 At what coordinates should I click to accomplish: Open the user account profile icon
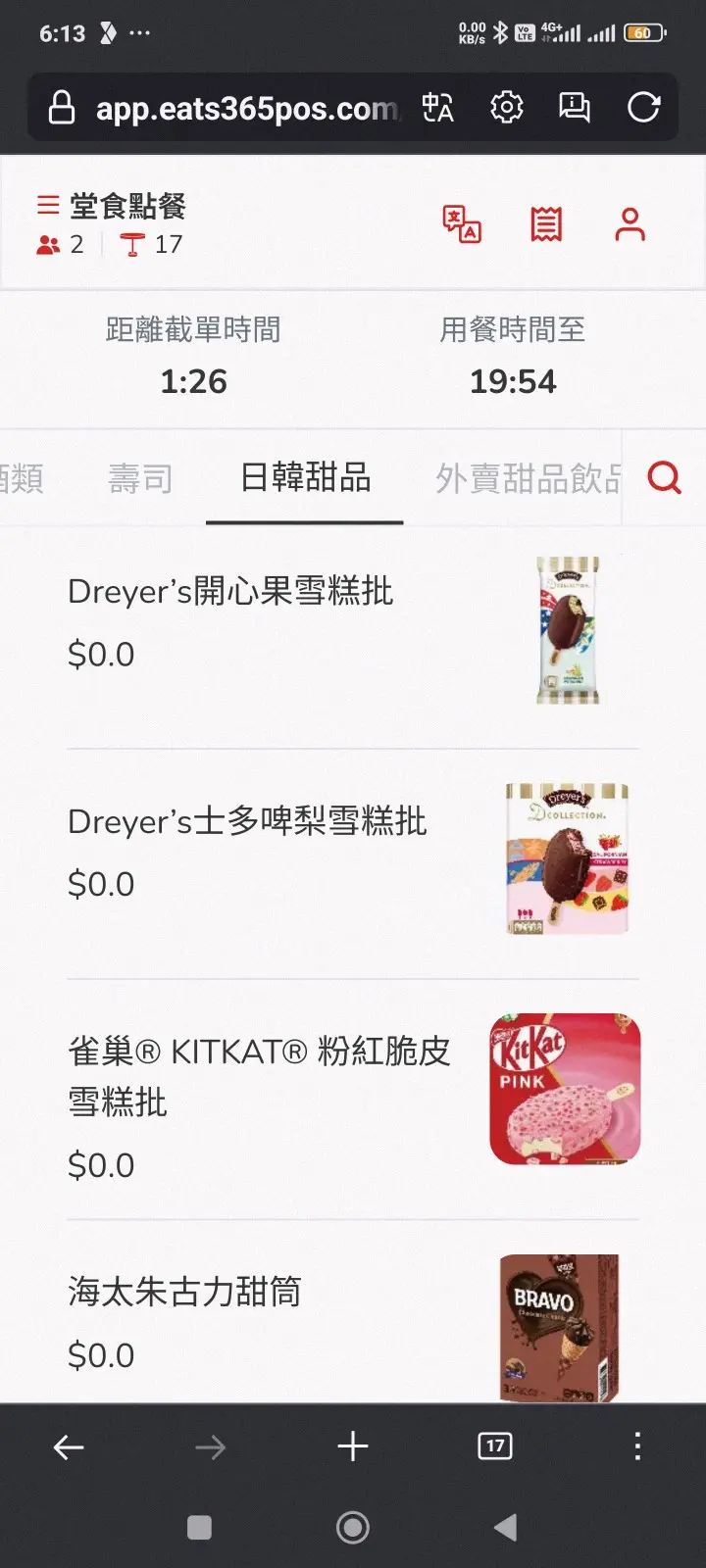630,224
